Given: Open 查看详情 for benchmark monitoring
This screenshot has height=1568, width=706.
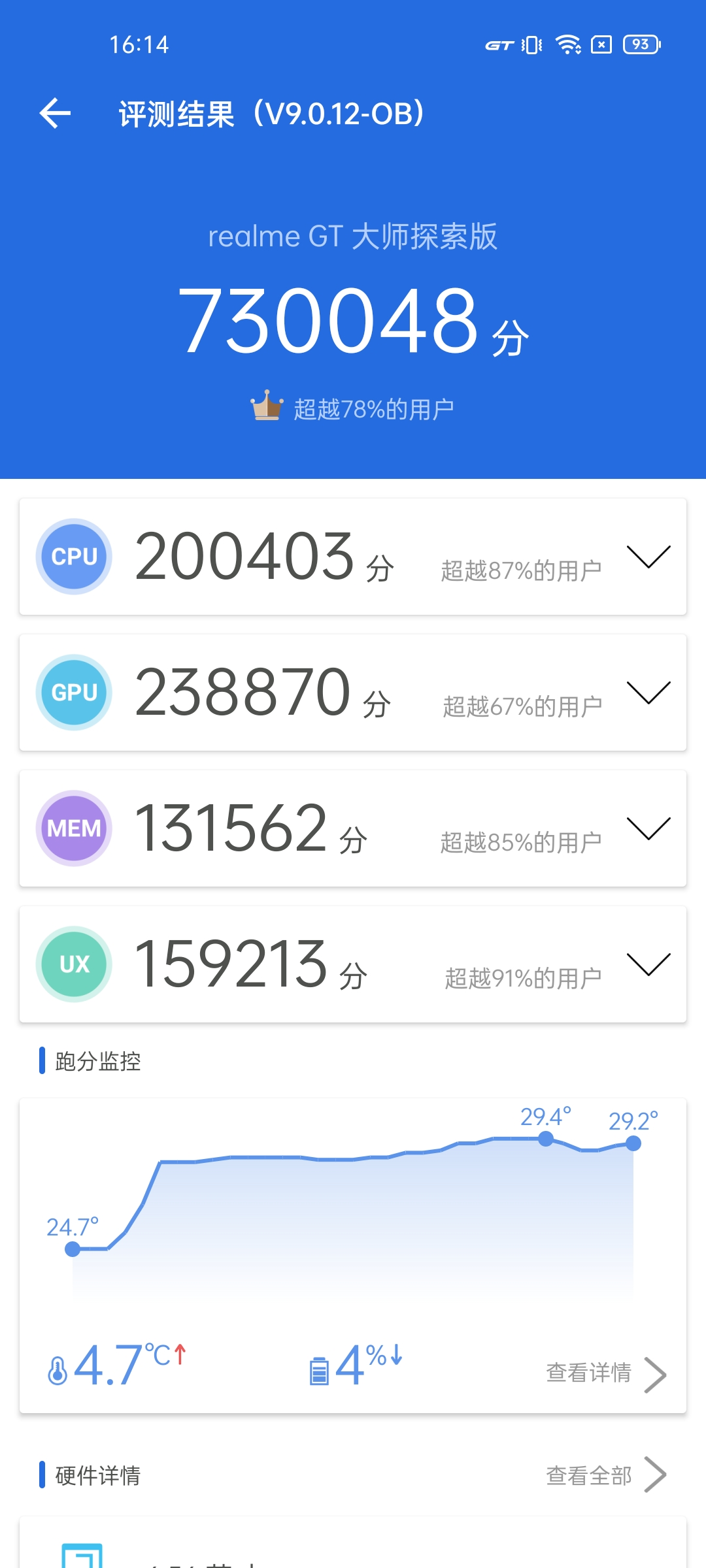Looking at the screenshot, I should coord(605,1373).
